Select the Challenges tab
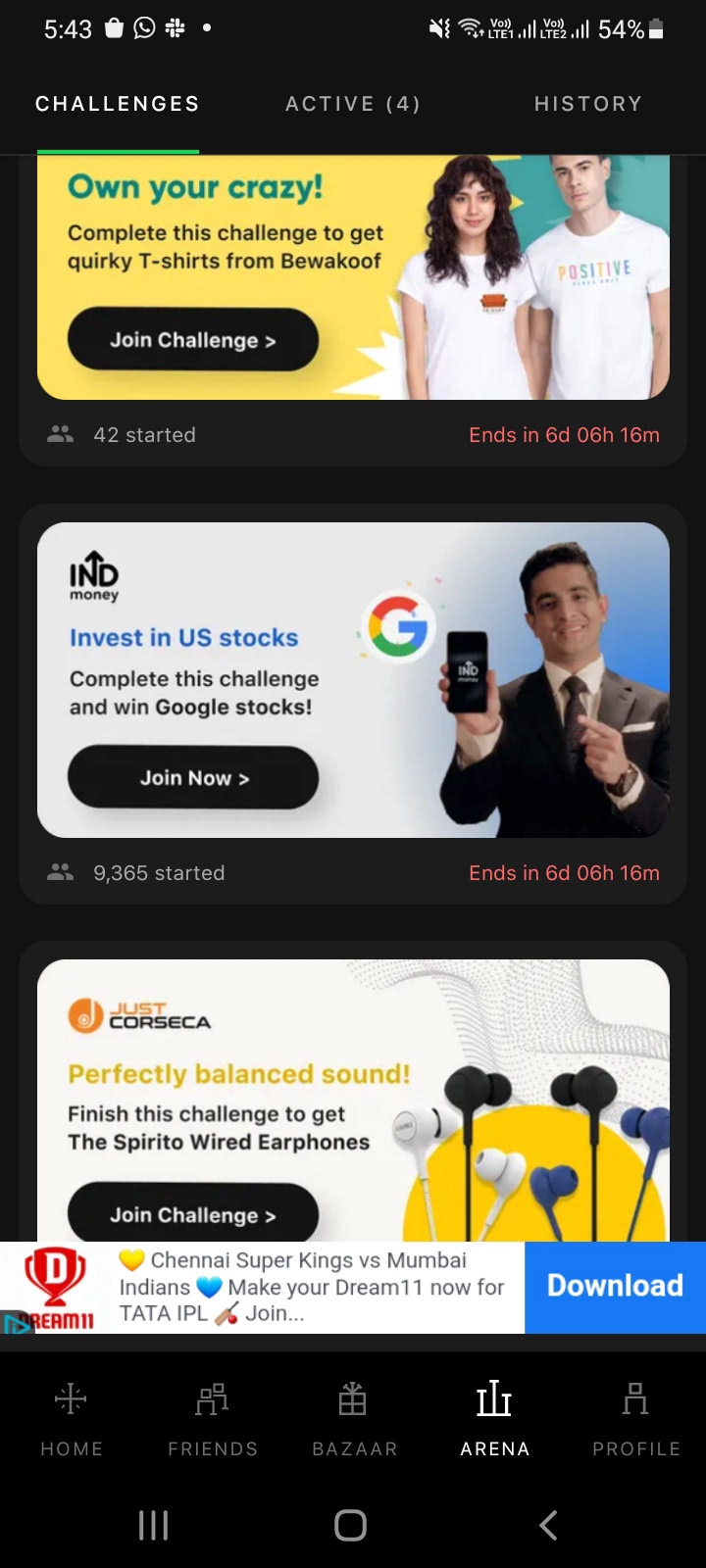This screenshot has width=706, height=1568. 118,104
